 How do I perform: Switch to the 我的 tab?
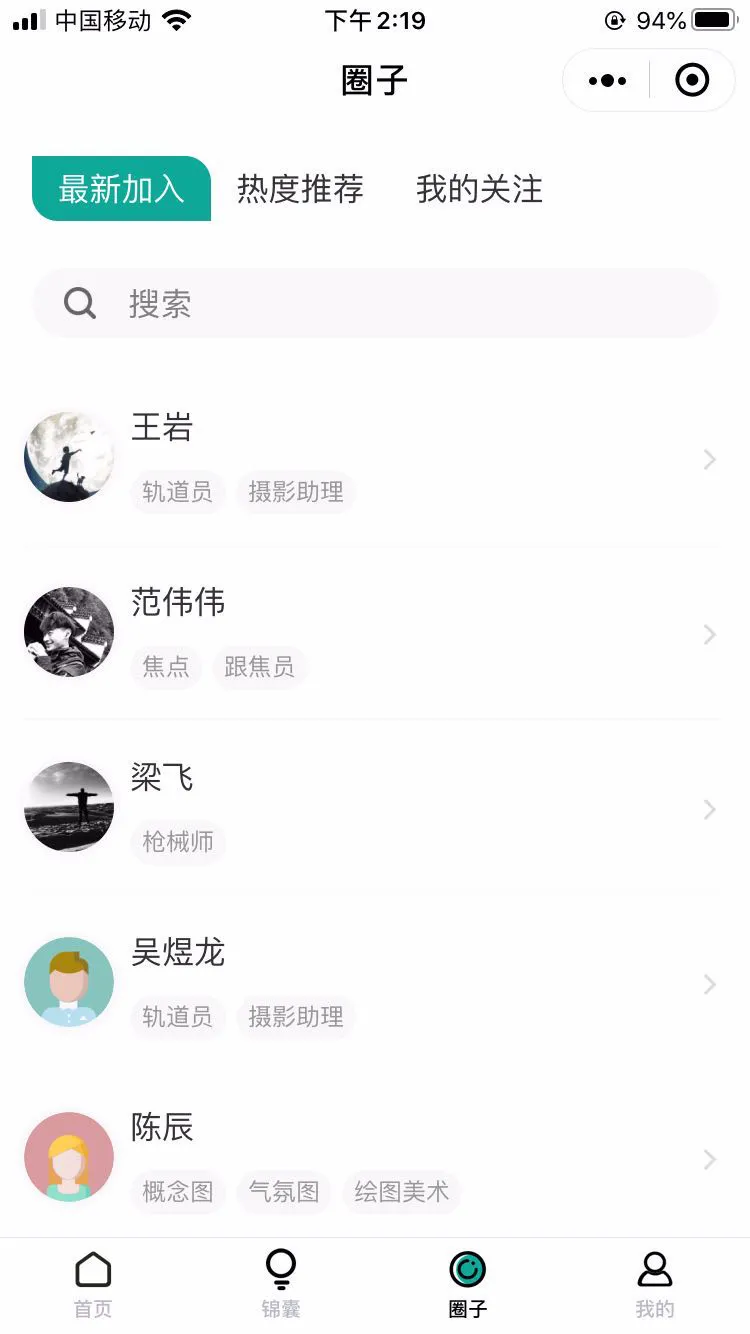655,1284
